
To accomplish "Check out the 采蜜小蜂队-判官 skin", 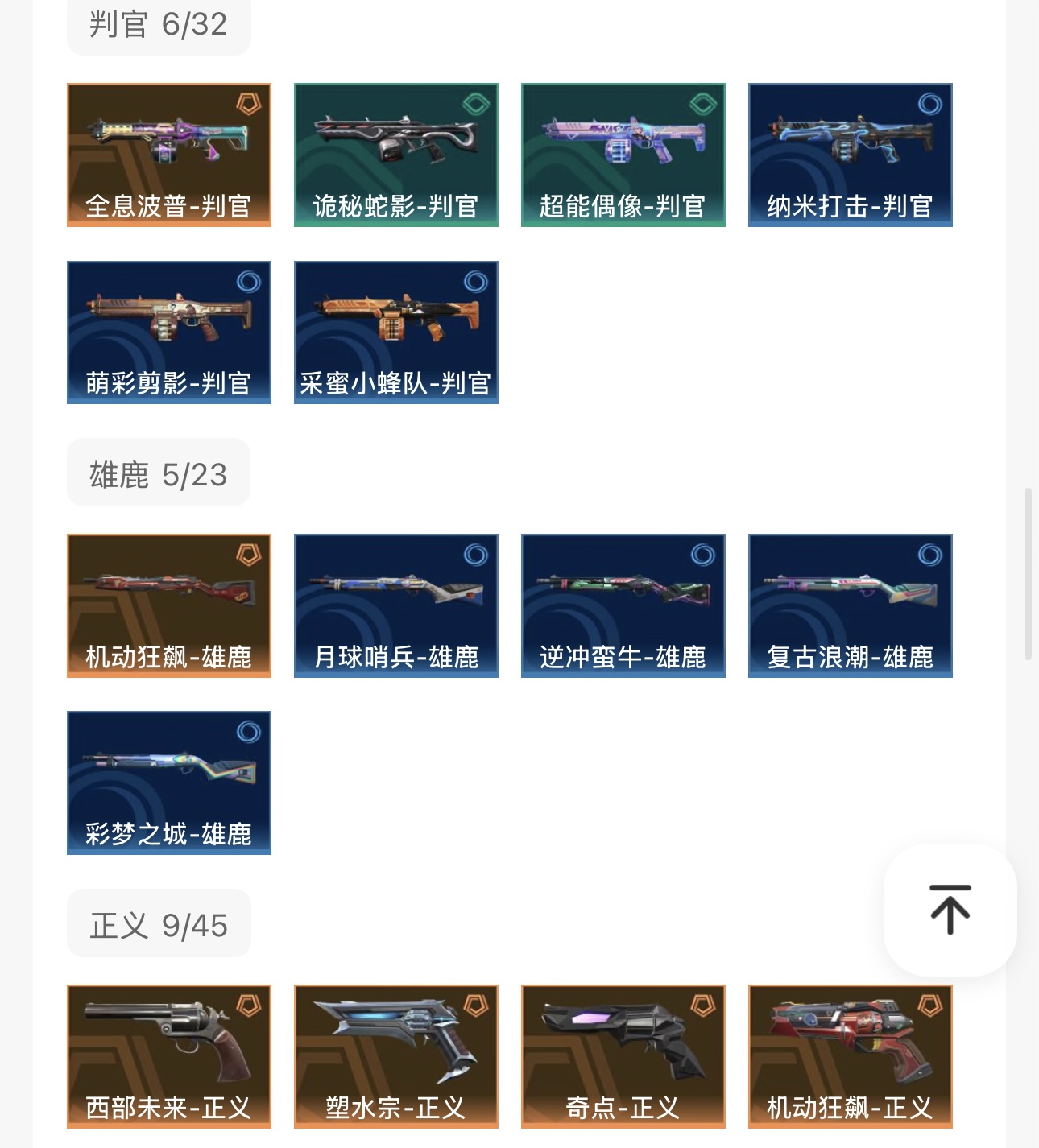I will point(396,332).
